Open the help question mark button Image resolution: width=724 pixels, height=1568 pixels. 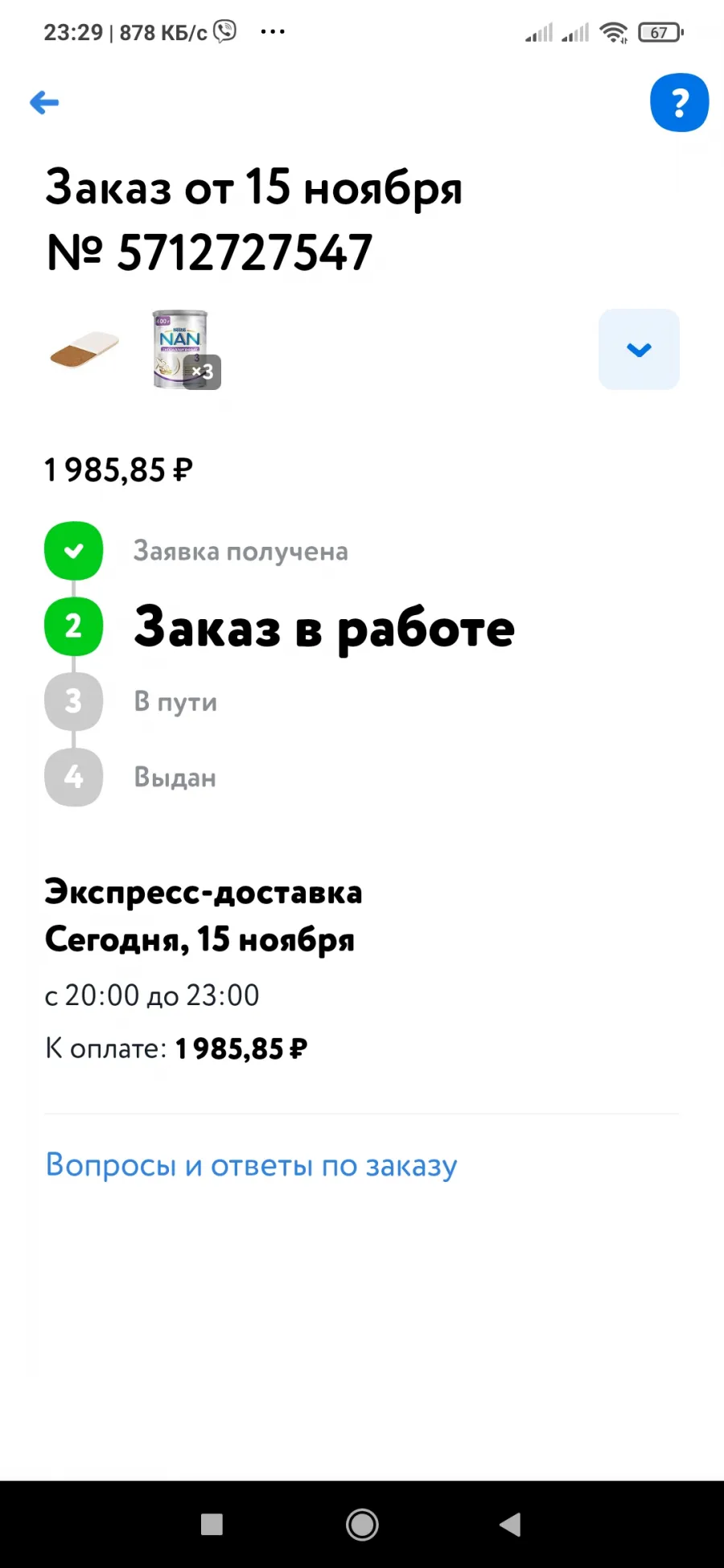(679, 102)
